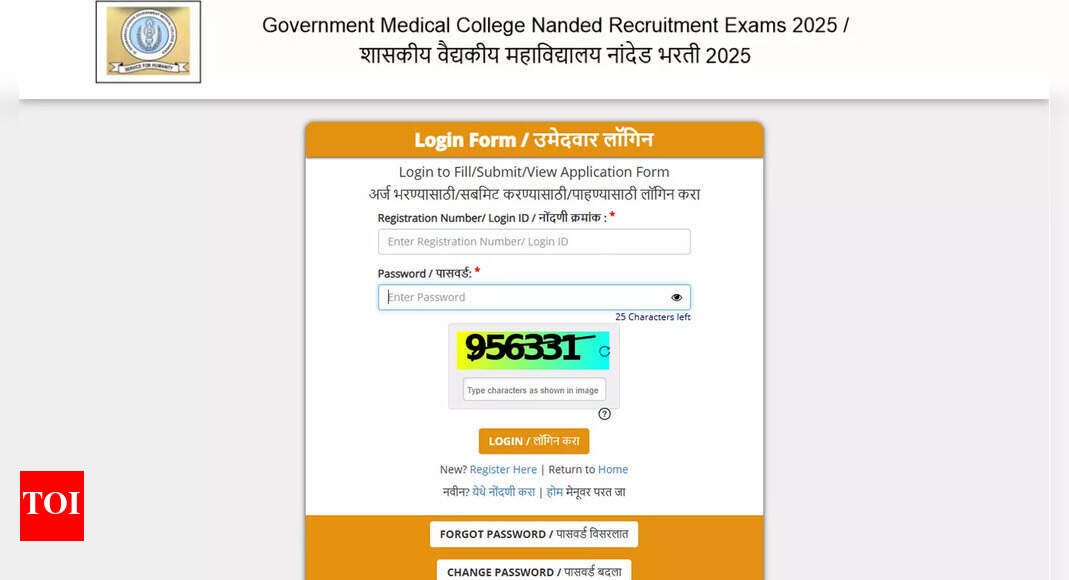
Task: Refresh the captcha image
Action: pyautogui.click(x=604, y=351)
